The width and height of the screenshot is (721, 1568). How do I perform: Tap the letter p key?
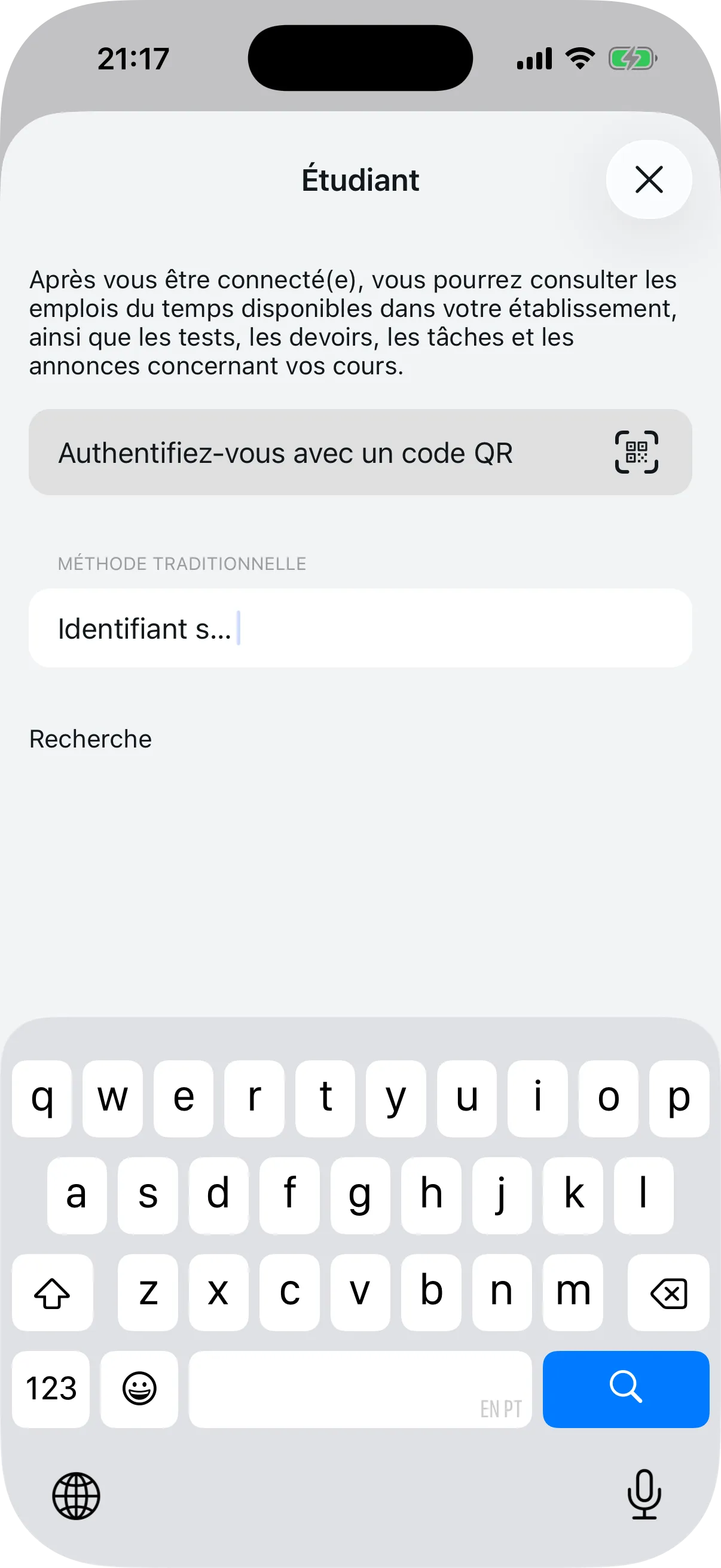(x=678, y=1097)
